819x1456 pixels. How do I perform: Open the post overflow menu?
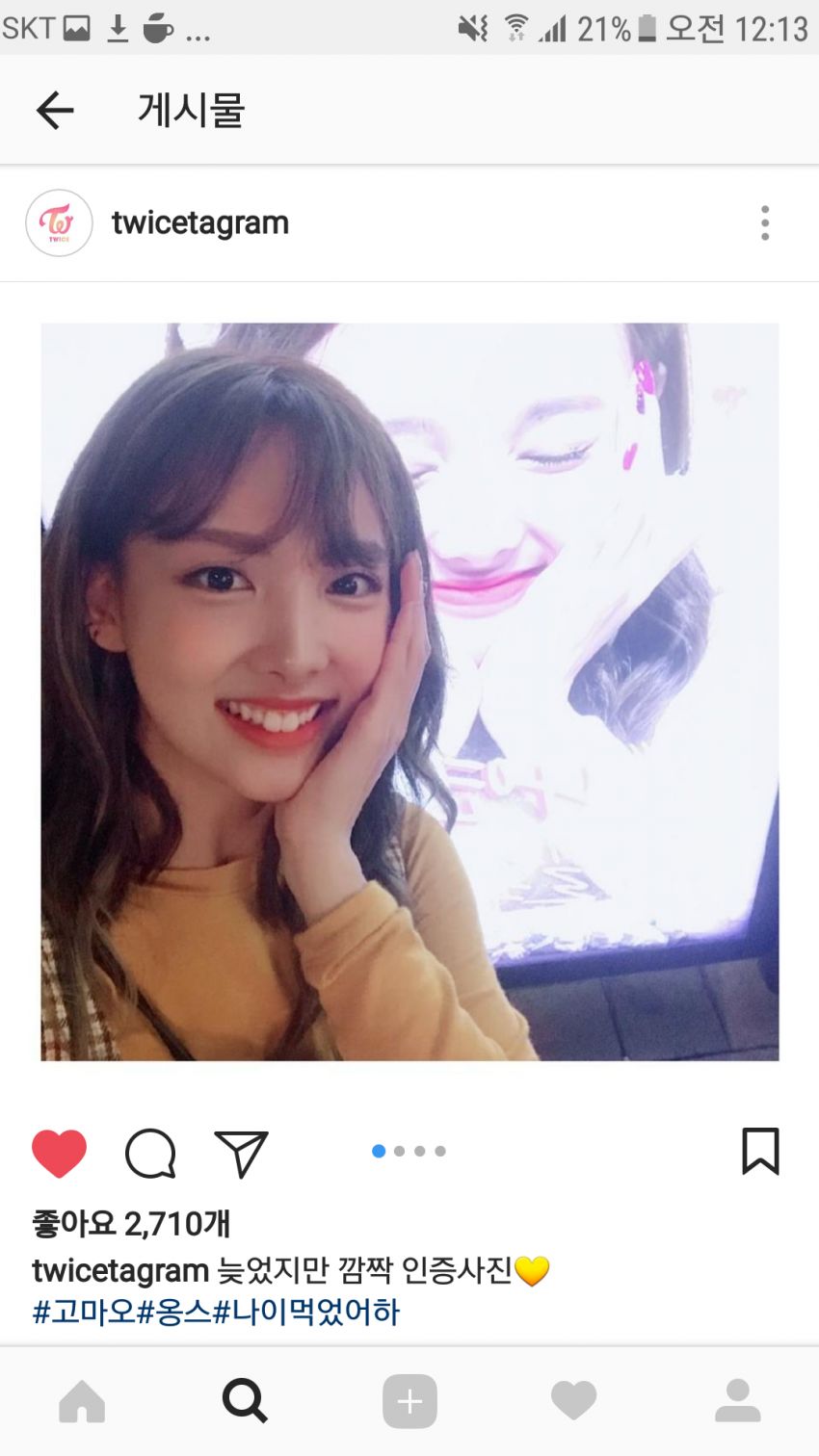tap(764, 222)
